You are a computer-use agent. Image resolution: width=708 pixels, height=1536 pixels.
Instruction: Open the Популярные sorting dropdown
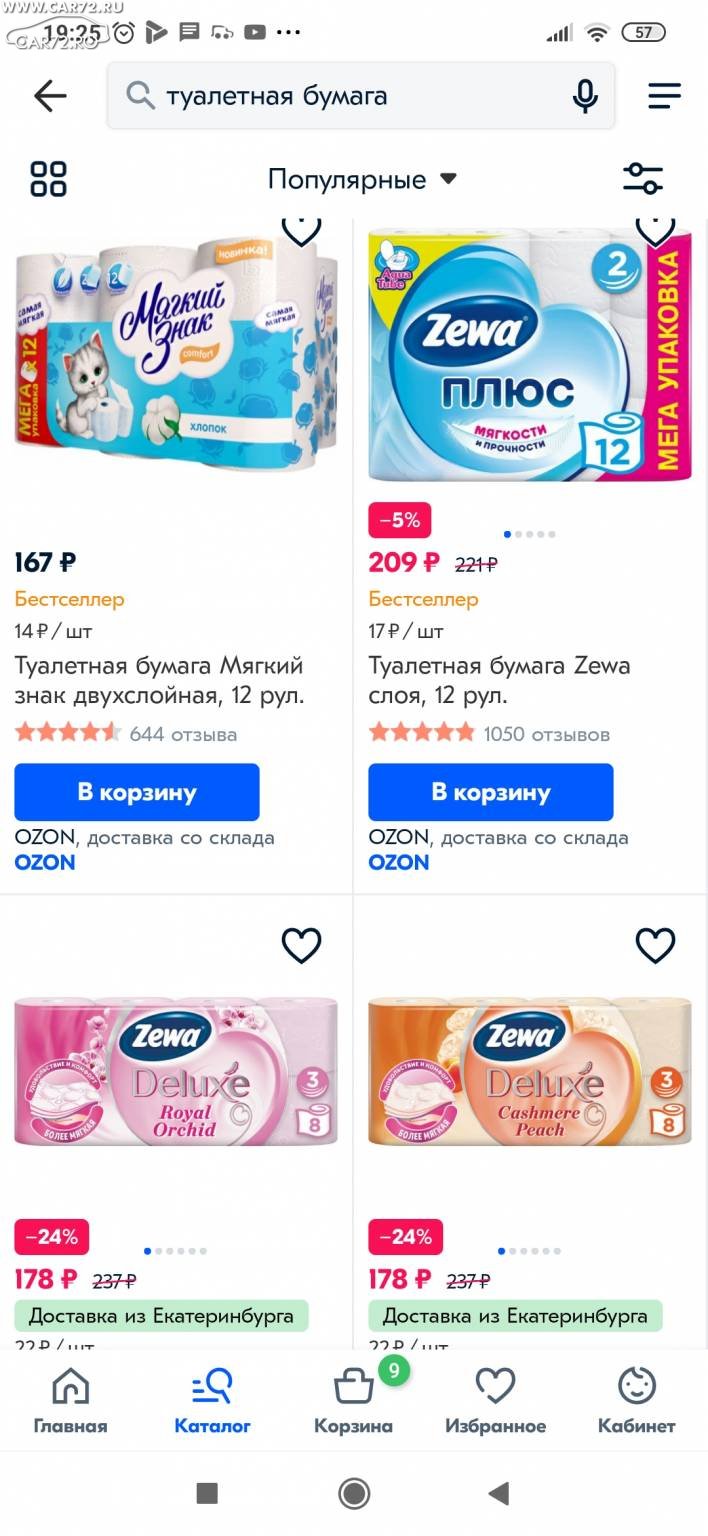pyautogui.click(x=362, y=179)
